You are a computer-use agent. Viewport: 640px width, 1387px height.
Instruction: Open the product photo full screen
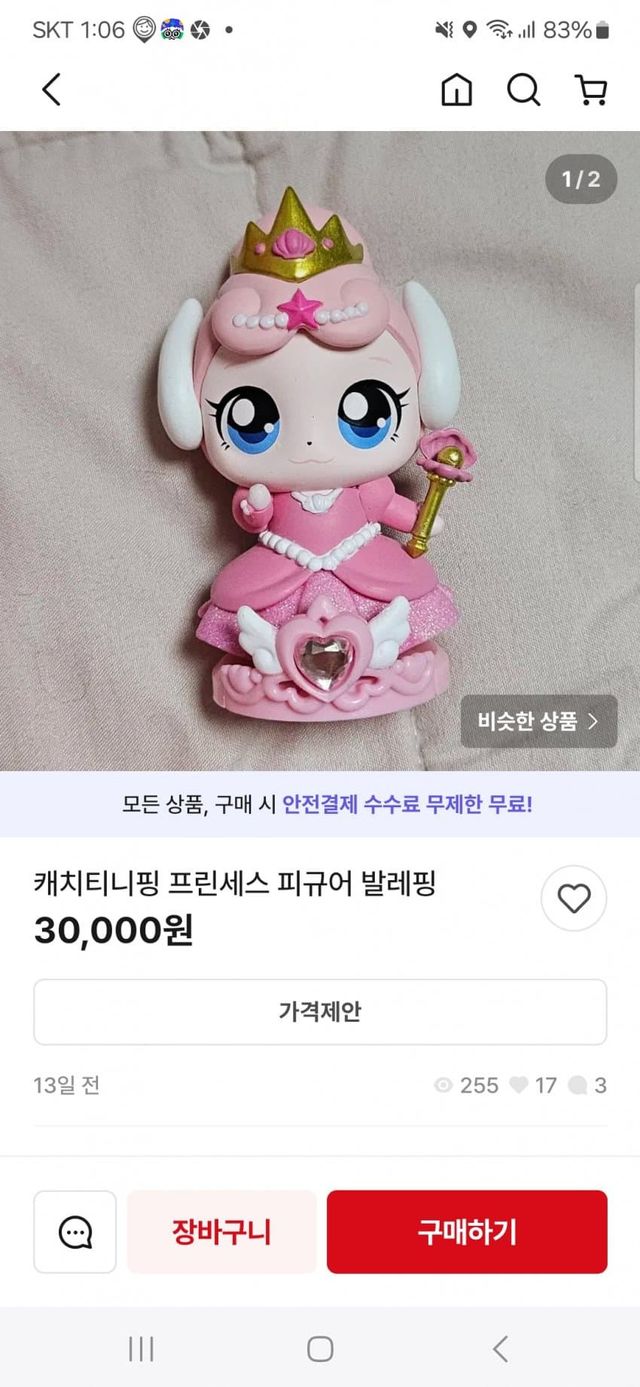pos(320,450)
